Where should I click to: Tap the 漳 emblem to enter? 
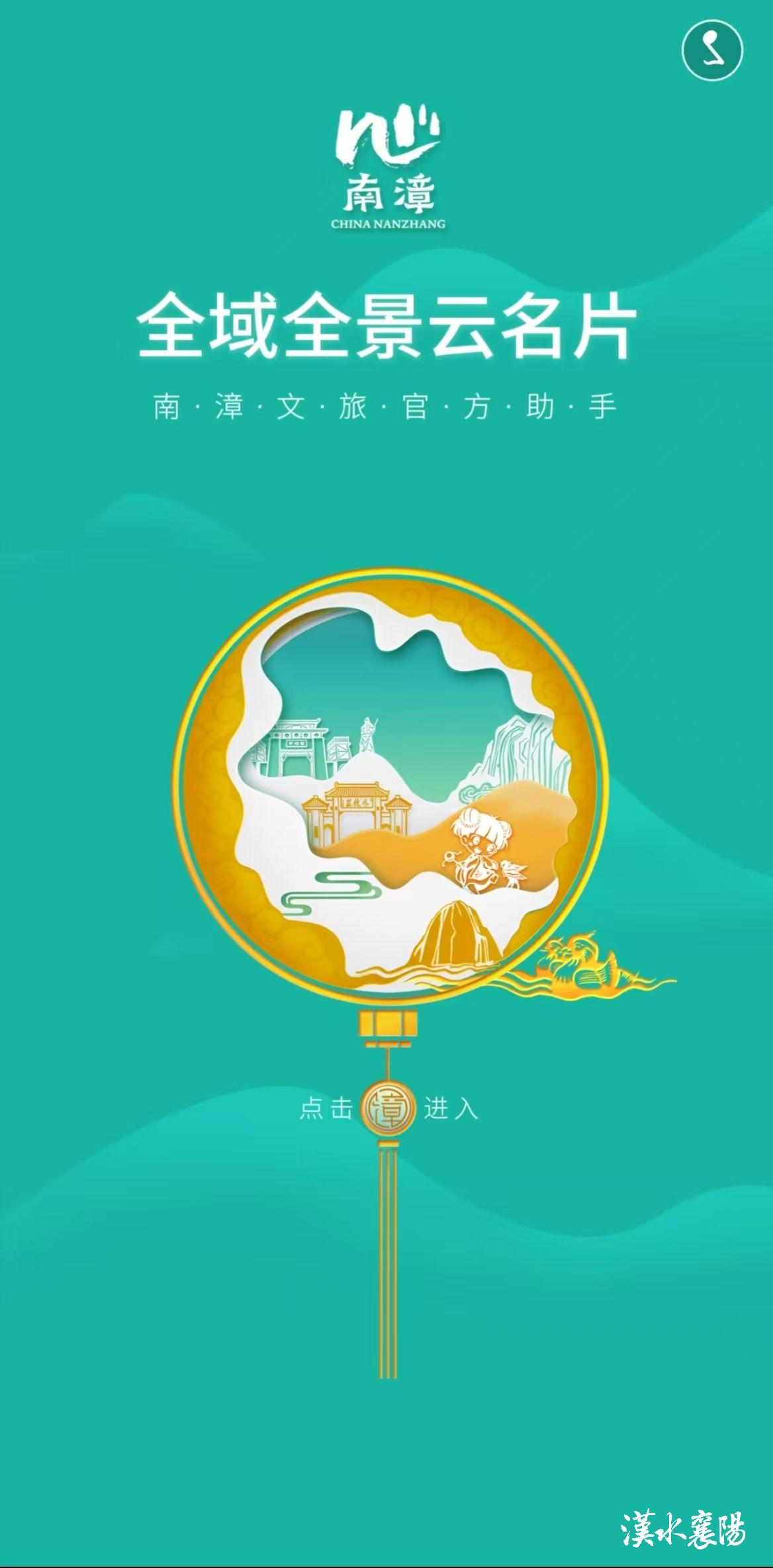pos(388,1107)
